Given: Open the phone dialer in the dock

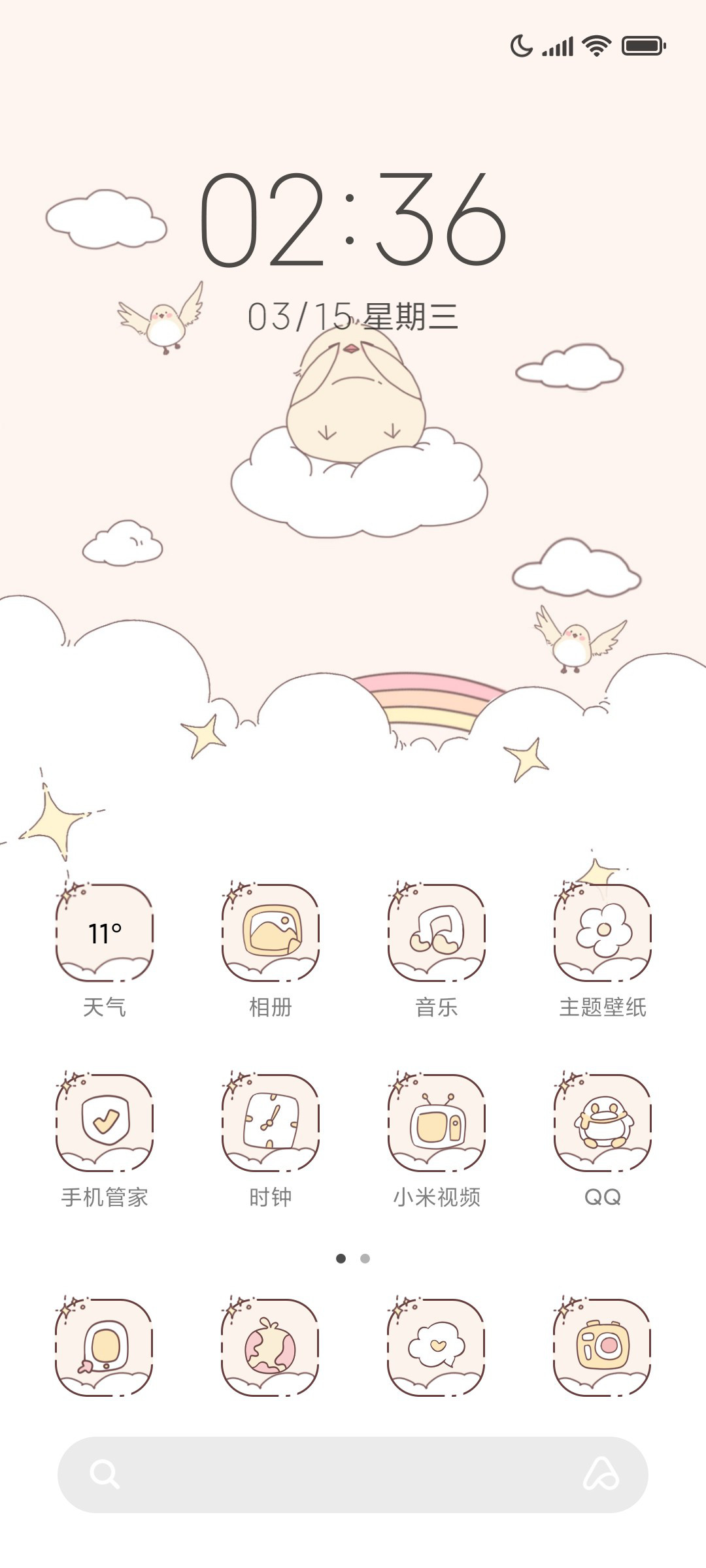Looking at the screenshot, I should point(105,1348).
